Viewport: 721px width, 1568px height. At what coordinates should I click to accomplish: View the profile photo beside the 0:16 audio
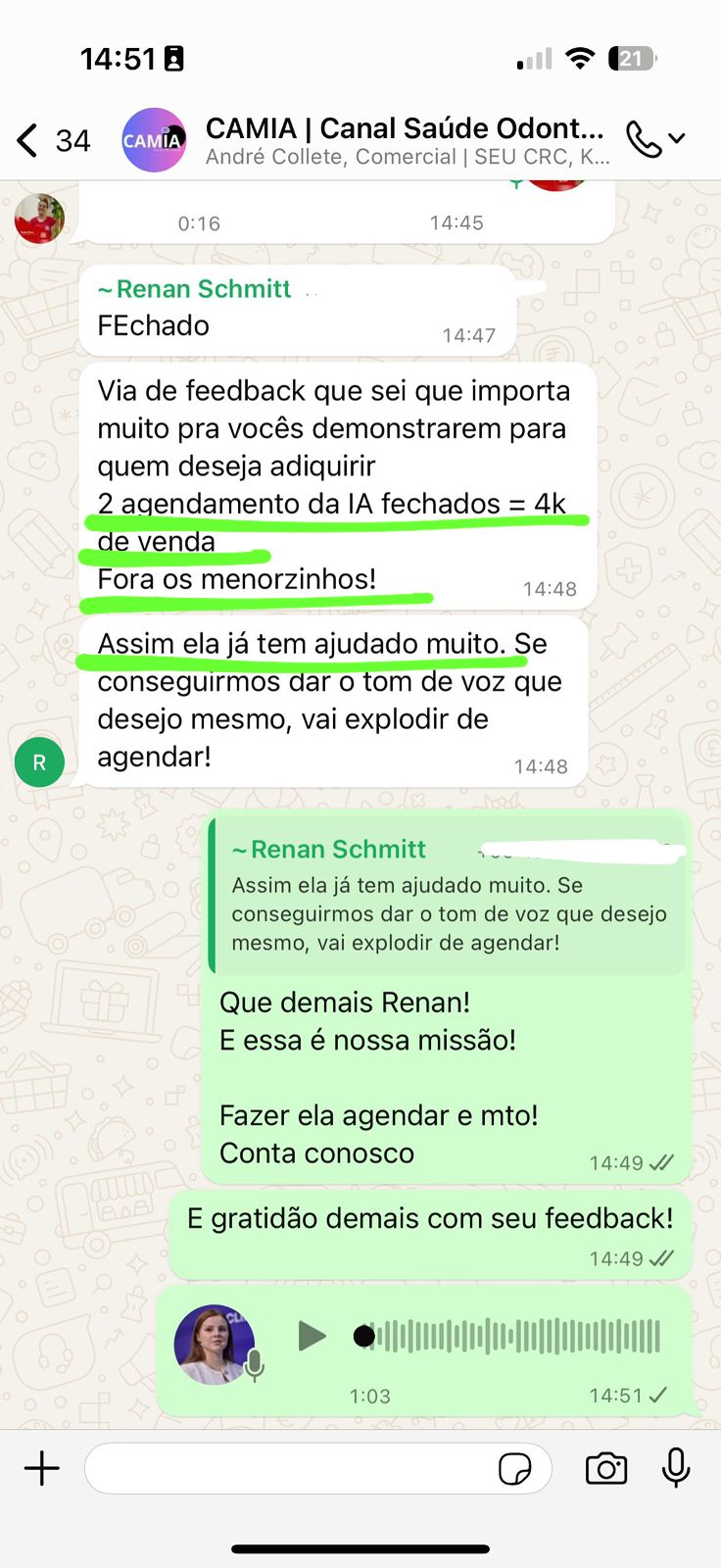(39, 219)
